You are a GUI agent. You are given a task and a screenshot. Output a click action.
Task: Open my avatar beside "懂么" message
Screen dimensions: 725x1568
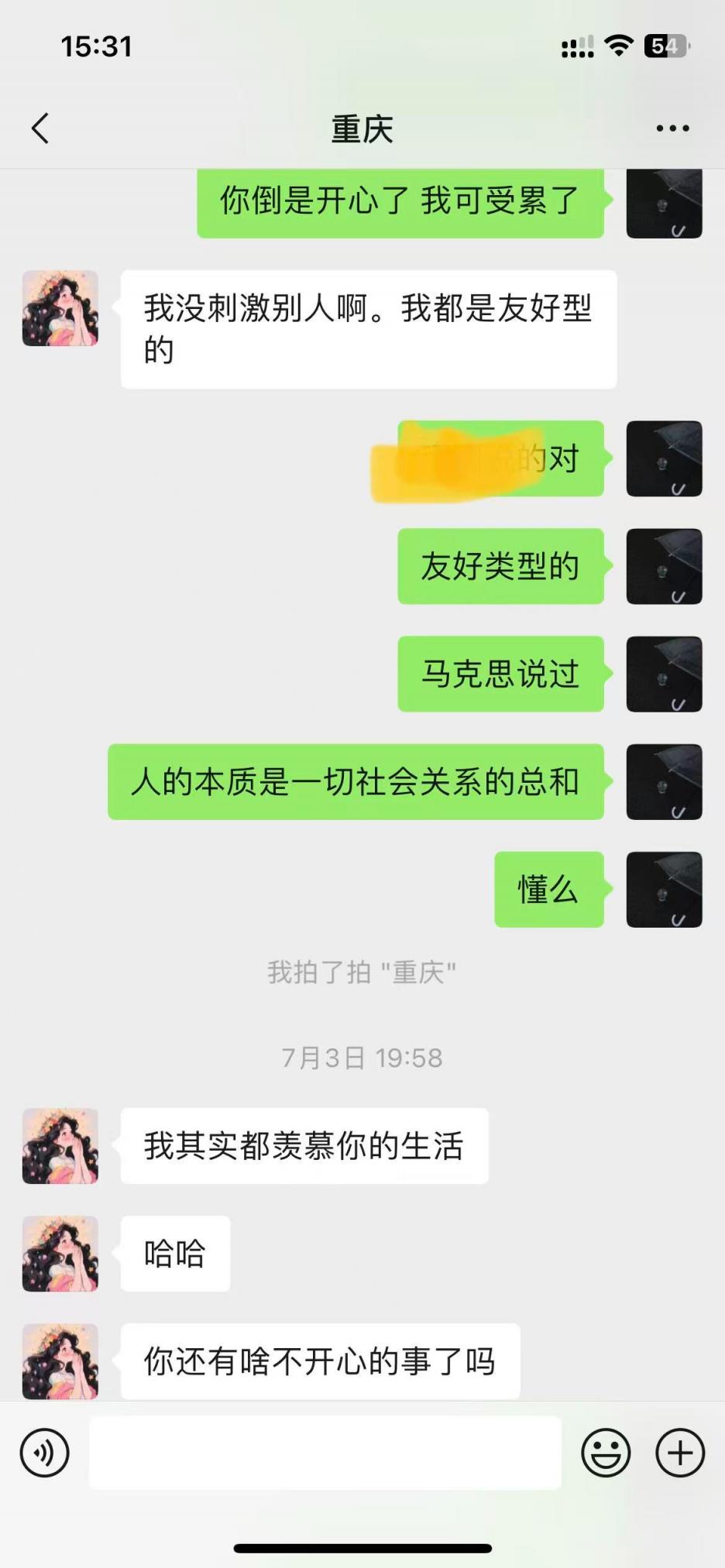click(x=664, y=890)
